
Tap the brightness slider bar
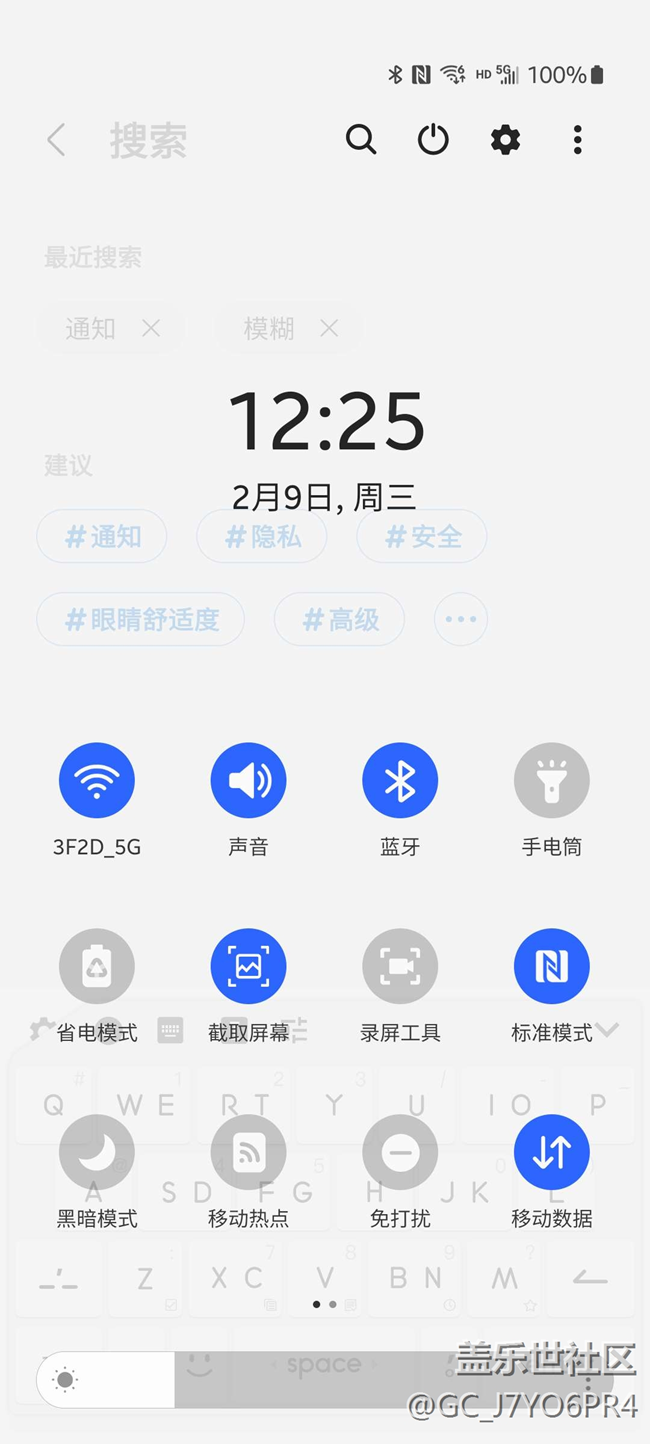pos(325,1380)
